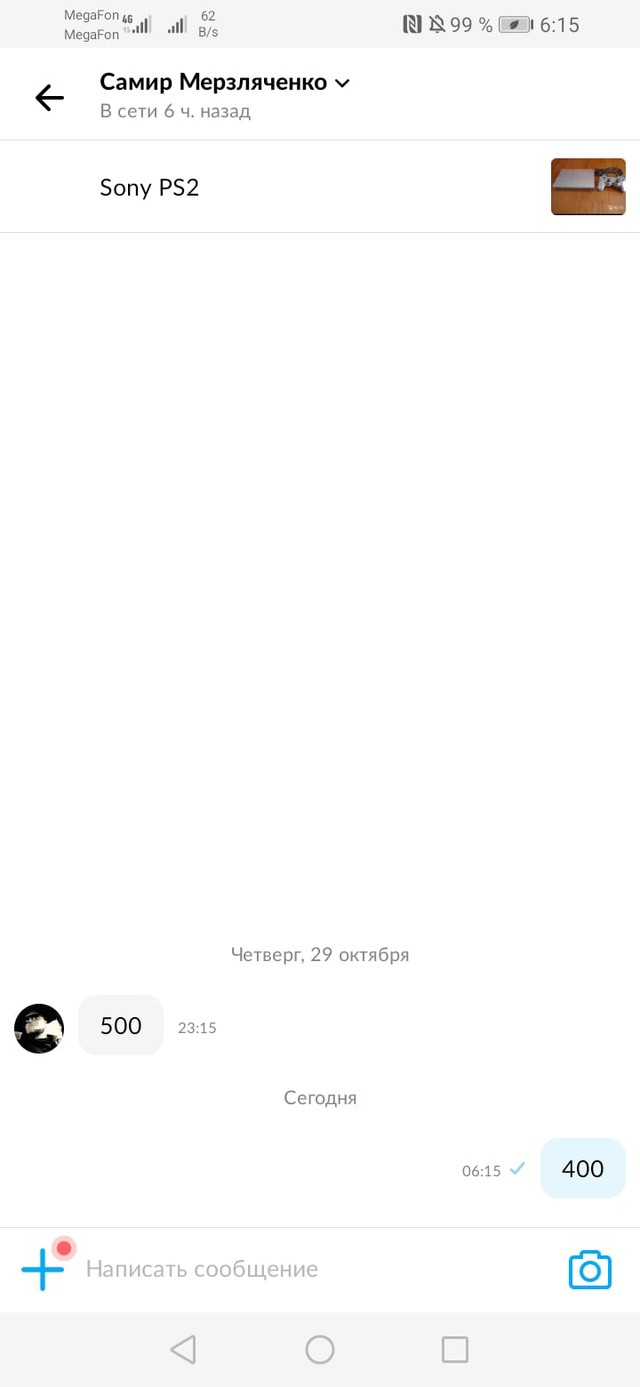Go back using the arrow icon
Viewport: 640px width, 1387px height.
click(49, 97)
